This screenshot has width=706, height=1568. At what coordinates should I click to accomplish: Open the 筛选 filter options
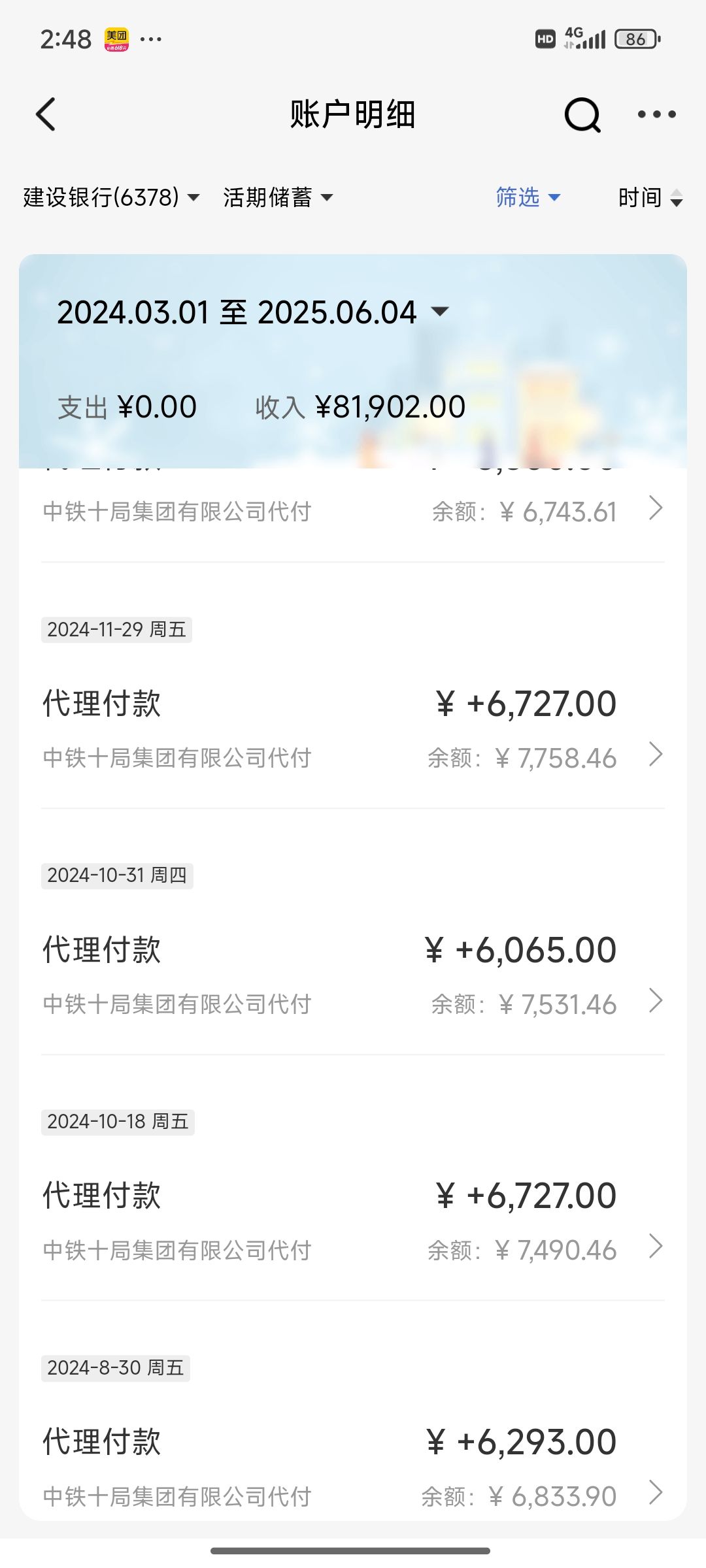click(x=528, y=197)
